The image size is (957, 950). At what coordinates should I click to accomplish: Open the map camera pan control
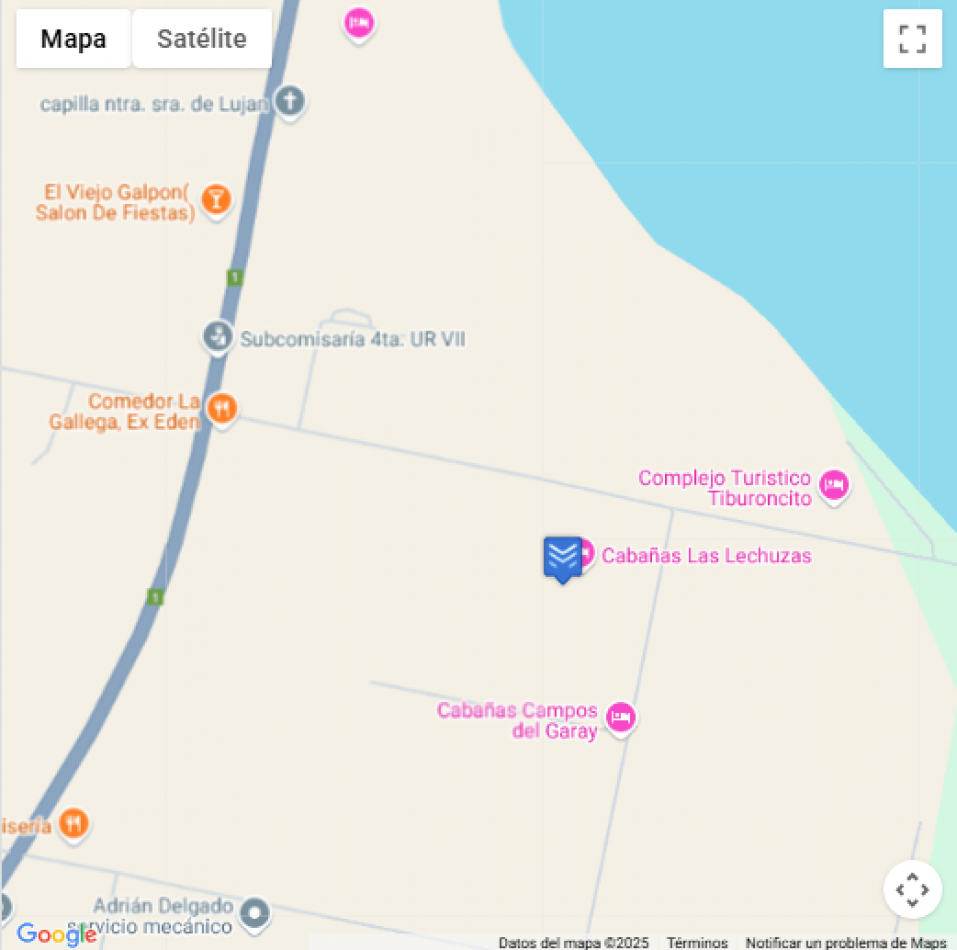tap(912, 889)
